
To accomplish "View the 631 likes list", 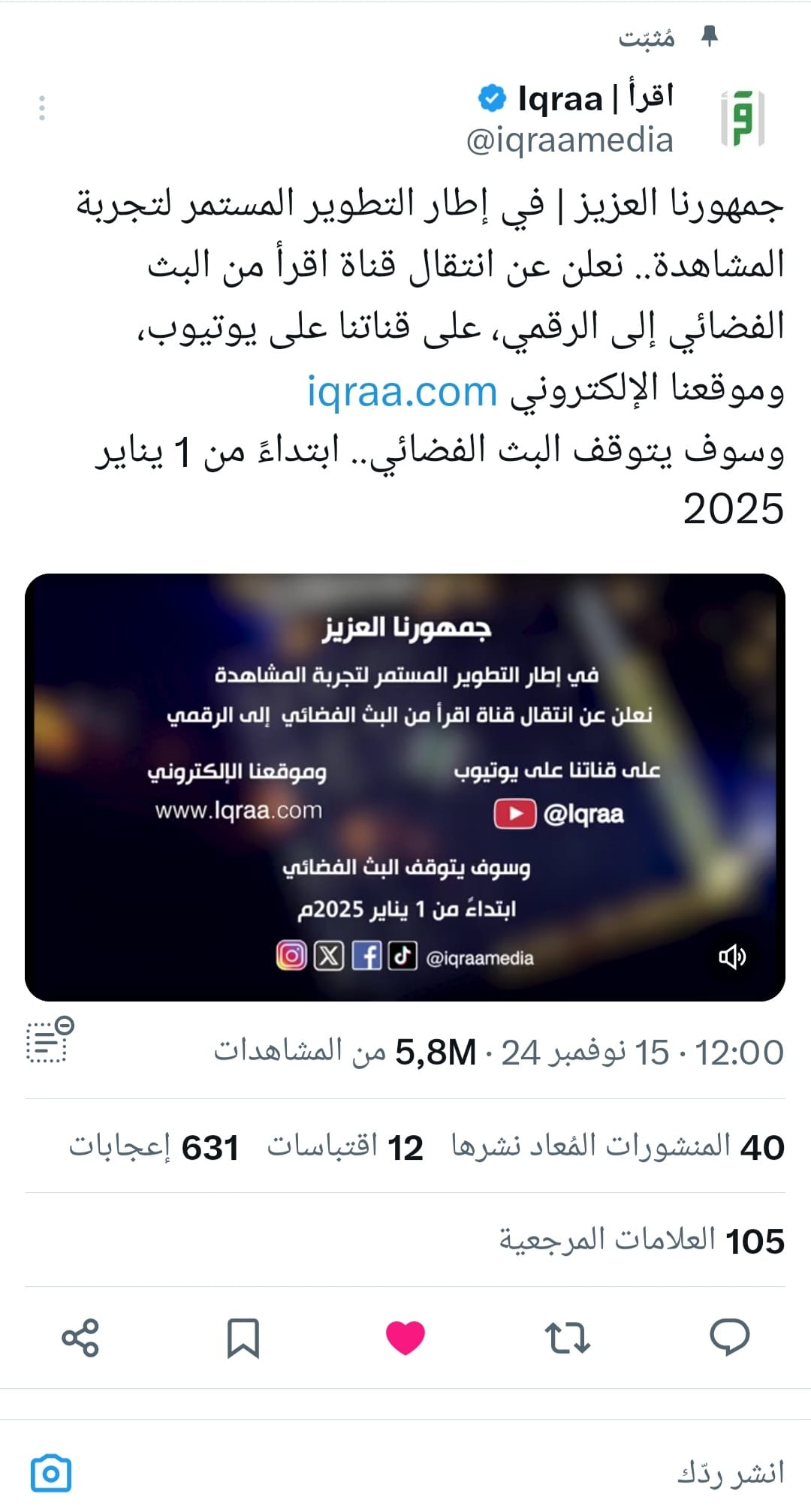I will [154, 1146].
